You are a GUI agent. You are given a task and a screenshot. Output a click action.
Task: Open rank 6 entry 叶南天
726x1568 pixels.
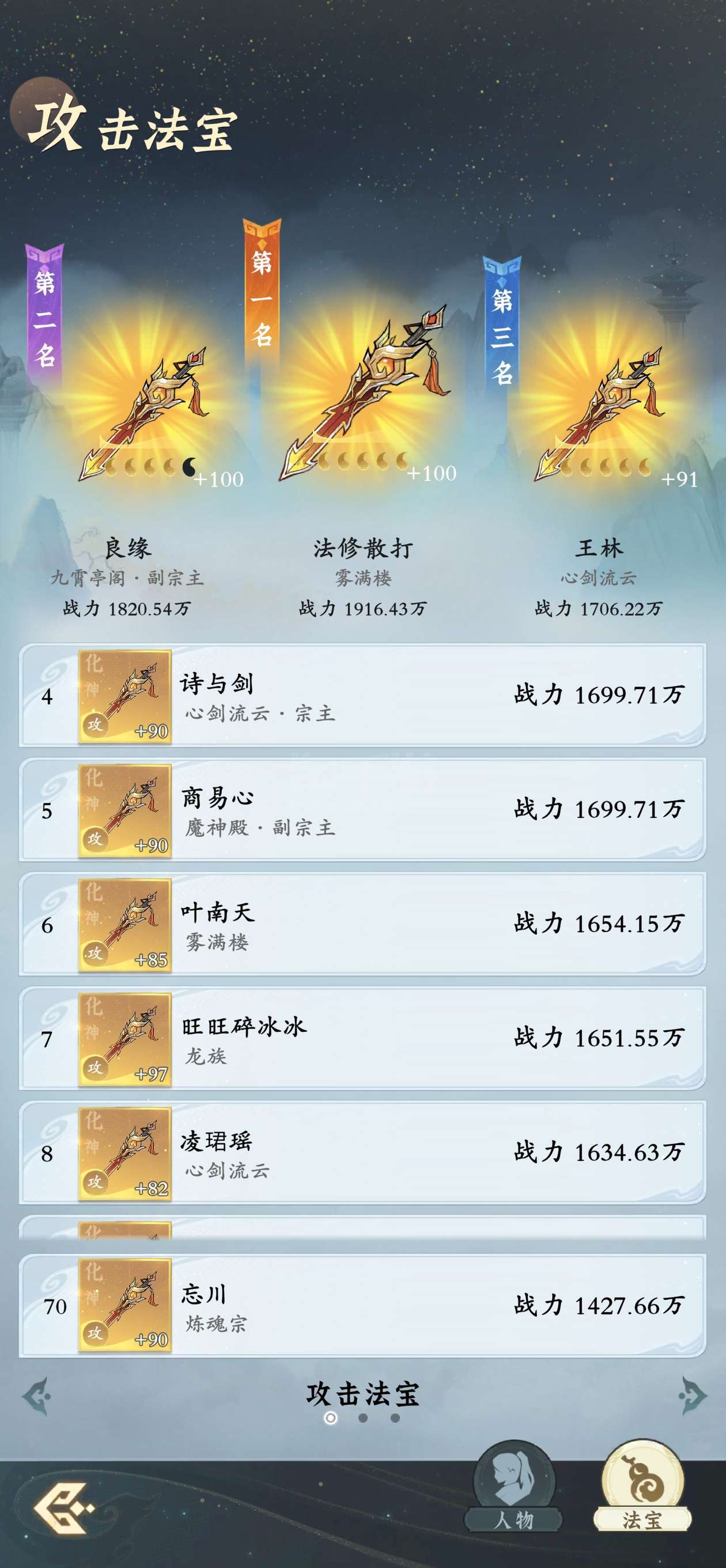pos(362,924)
